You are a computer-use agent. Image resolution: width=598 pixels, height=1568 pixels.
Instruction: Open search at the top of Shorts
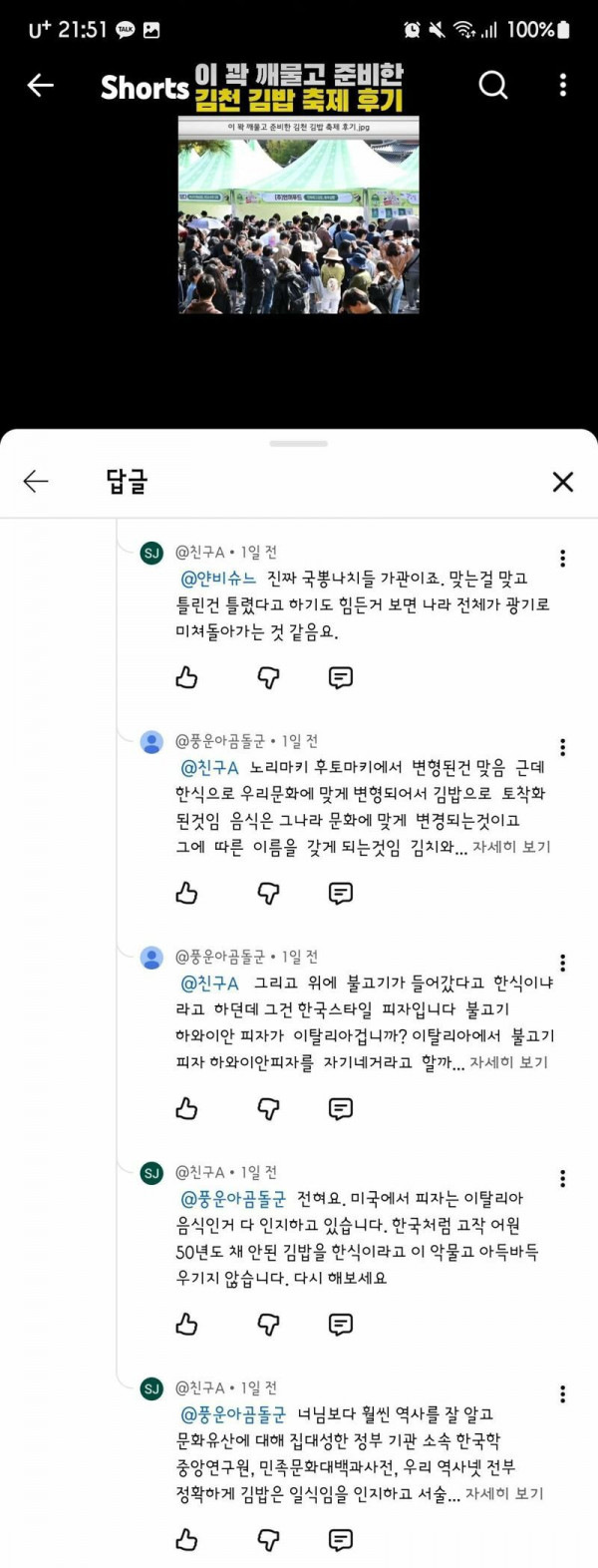[493, 86]
